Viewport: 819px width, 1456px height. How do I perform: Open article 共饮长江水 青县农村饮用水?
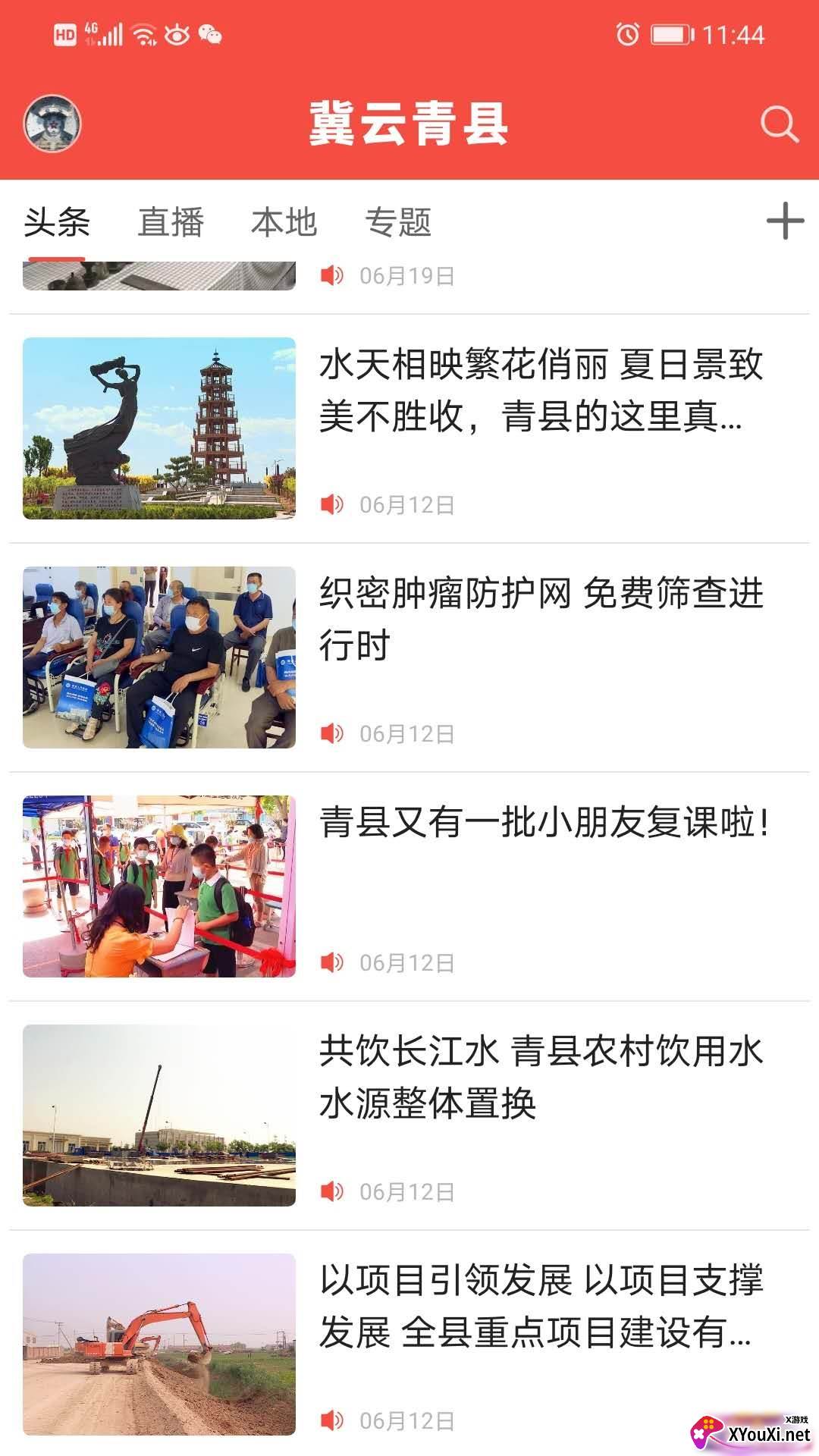click(540, 1077)
